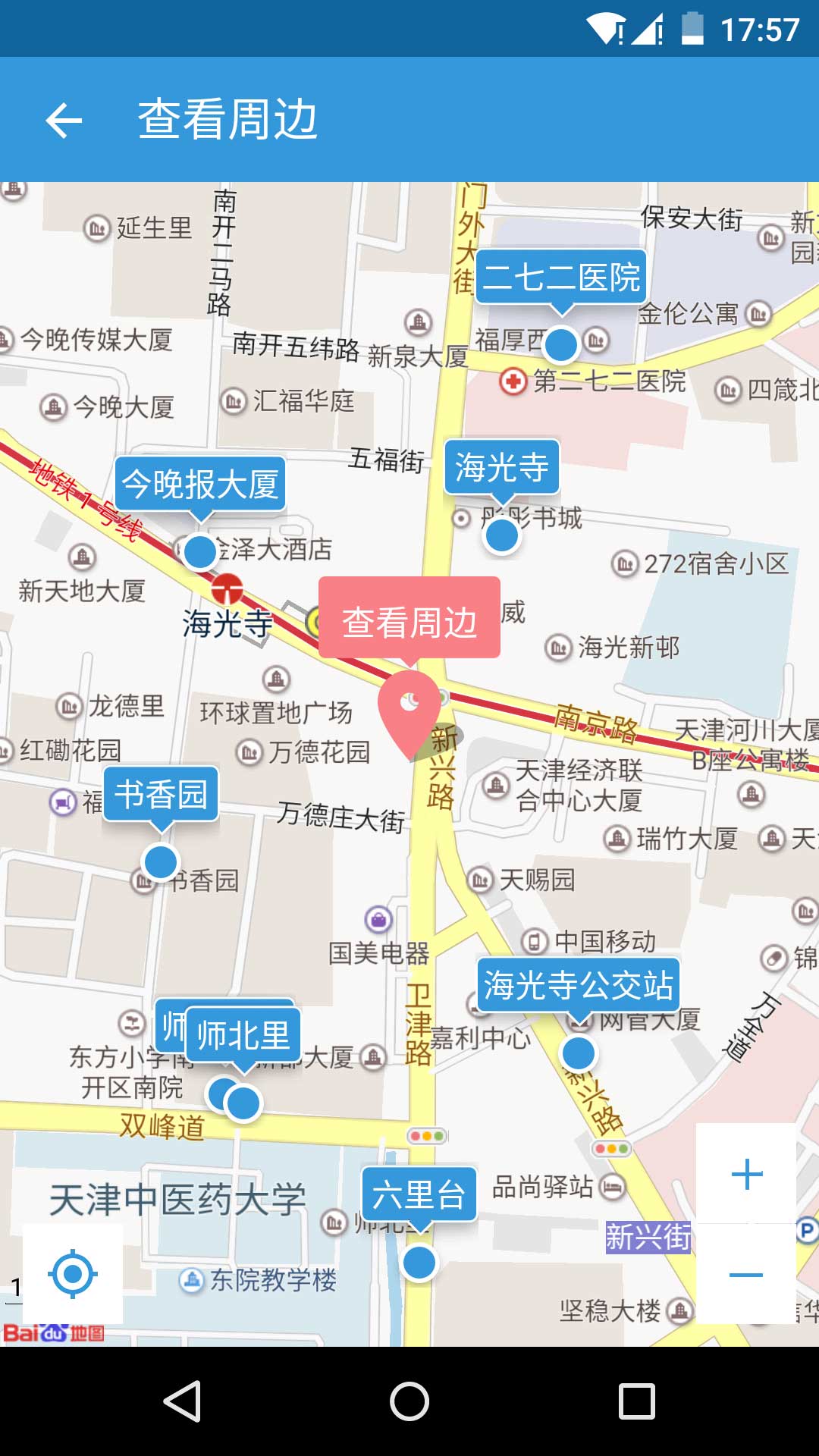This screenshot has width=819, height=1456.
Task: Tap the Android home button
Action: [409, 1401]
